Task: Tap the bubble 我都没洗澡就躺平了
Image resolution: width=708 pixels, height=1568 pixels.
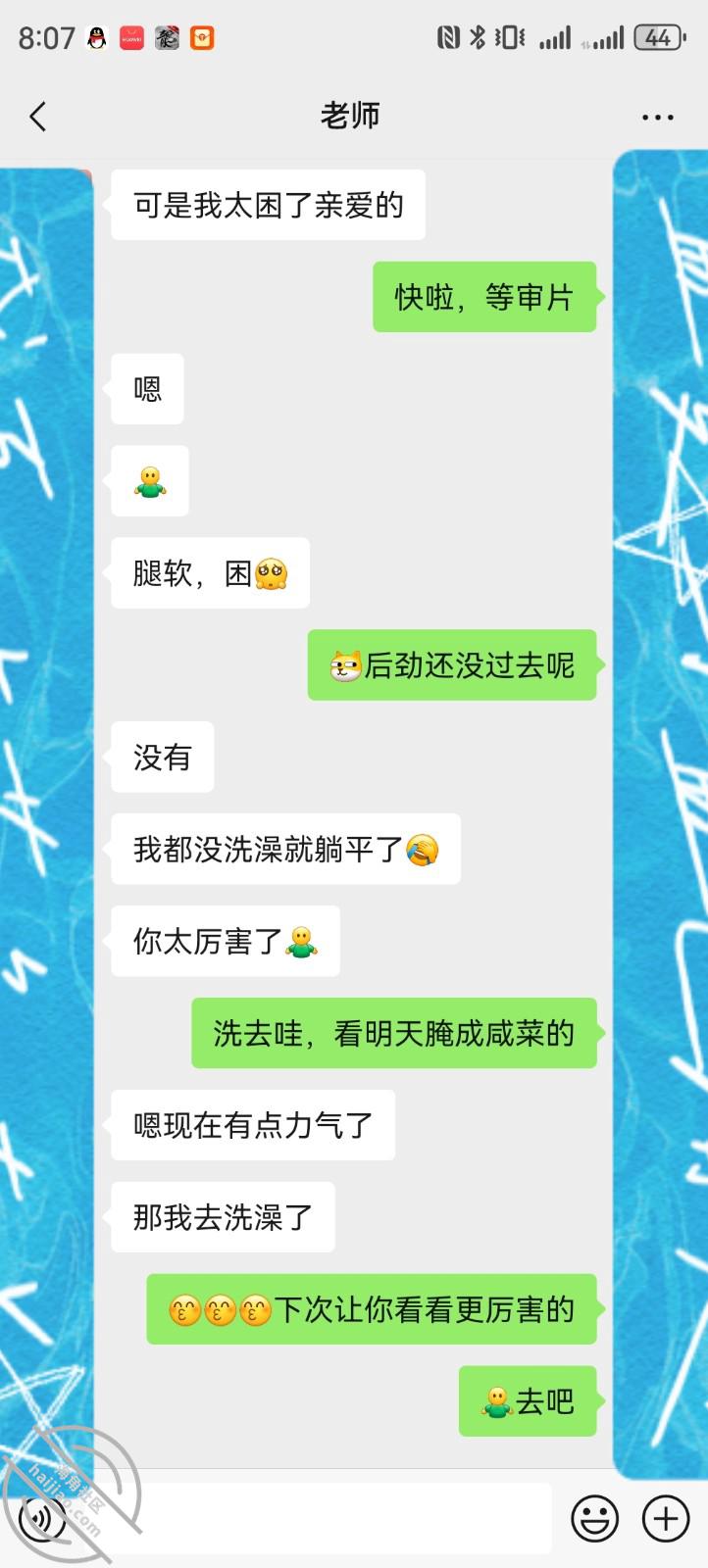Action: [284, 850]
